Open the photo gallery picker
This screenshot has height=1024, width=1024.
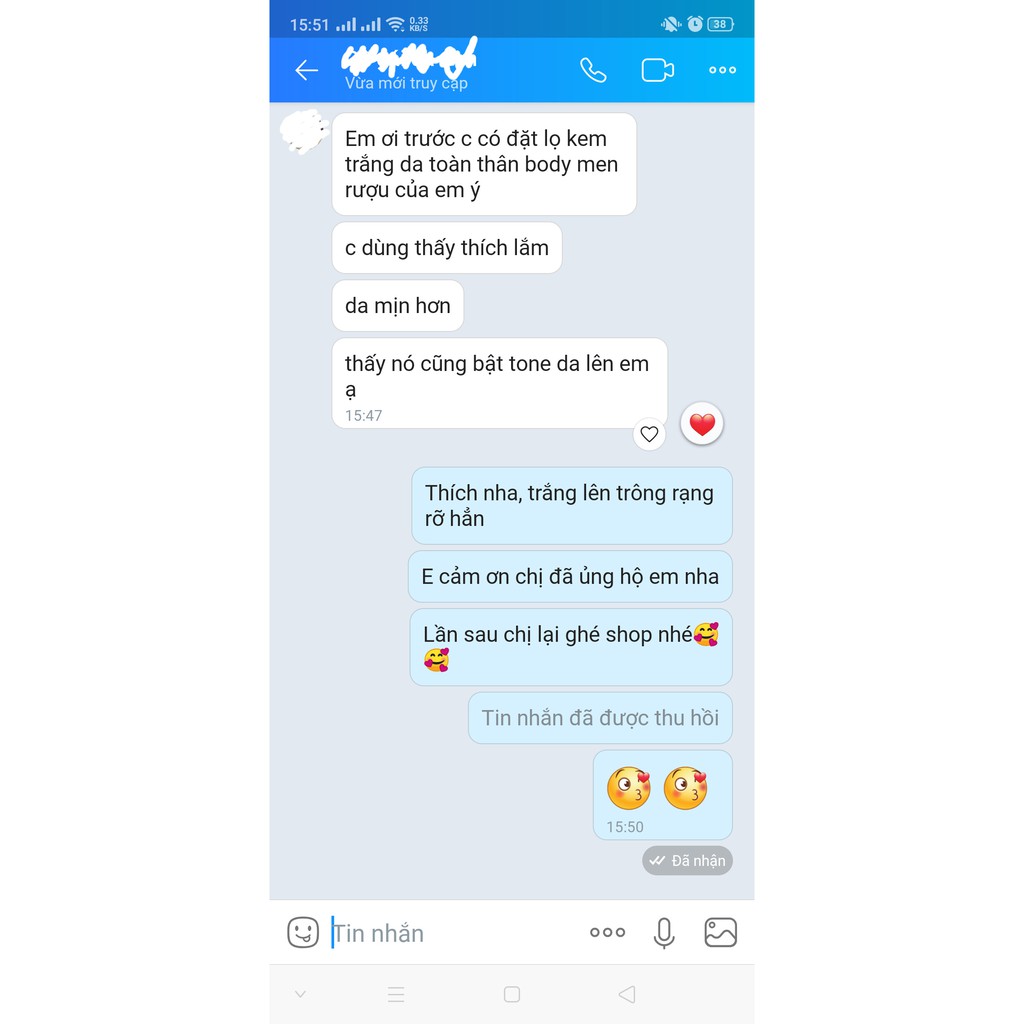[x=720, y=932]
